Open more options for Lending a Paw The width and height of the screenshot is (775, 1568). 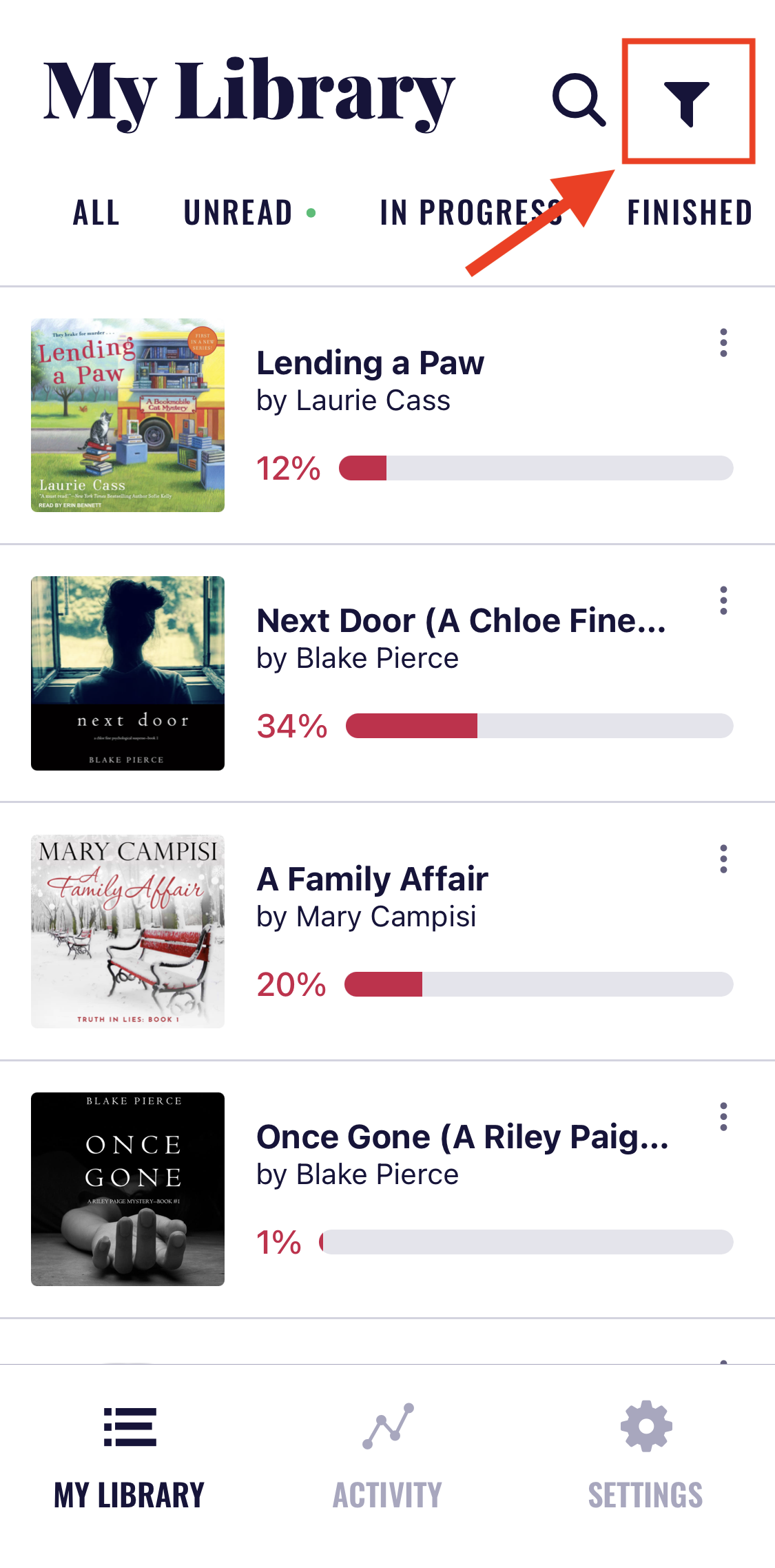pyautogui.click(x=723, y=343)
